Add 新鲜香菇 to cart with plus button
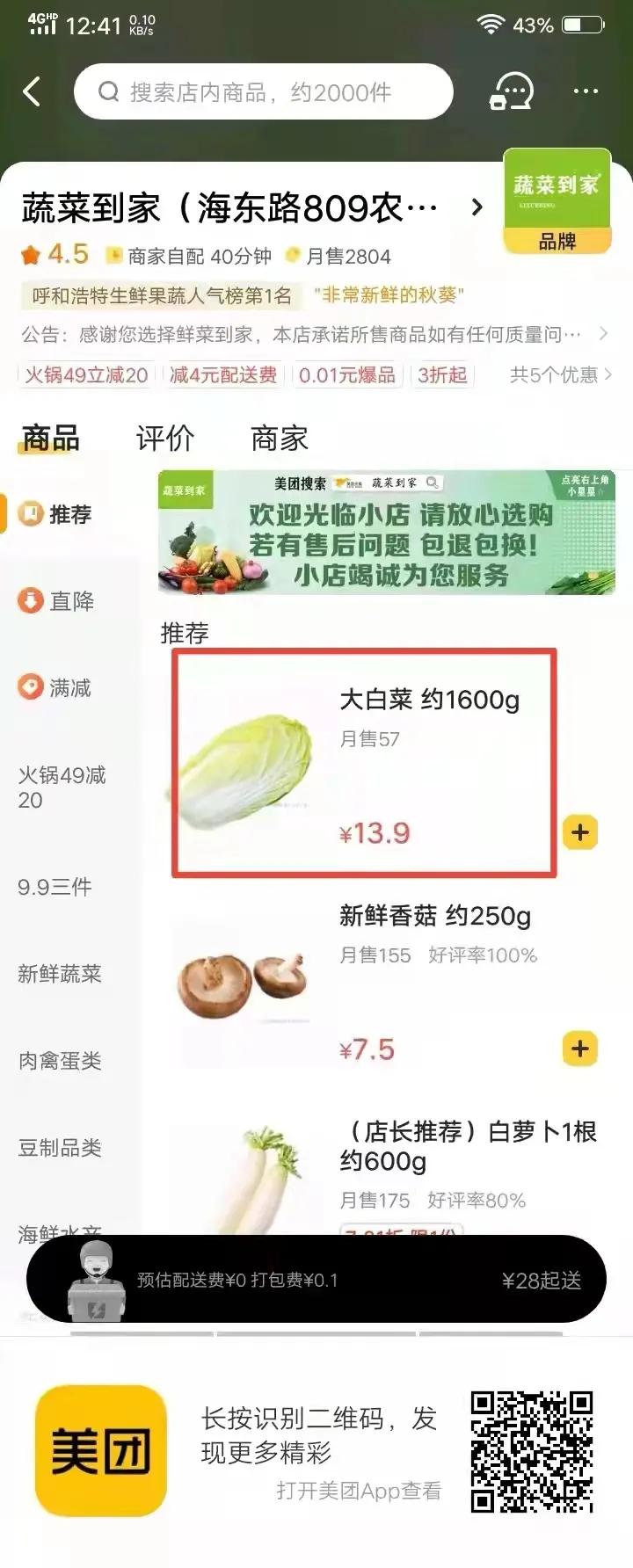Image resolution: width=633 pixels, height=1568 pixels. (579, 1049)
